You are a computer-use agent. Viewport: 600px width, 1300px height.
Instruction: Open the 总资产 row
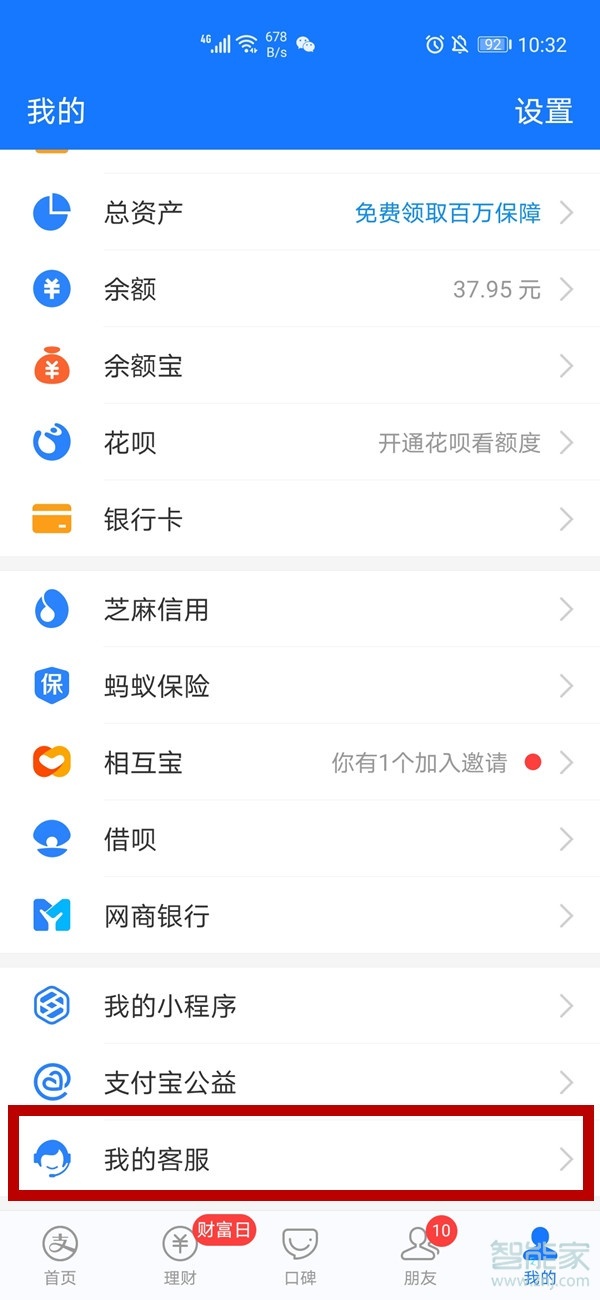(300, 212)
